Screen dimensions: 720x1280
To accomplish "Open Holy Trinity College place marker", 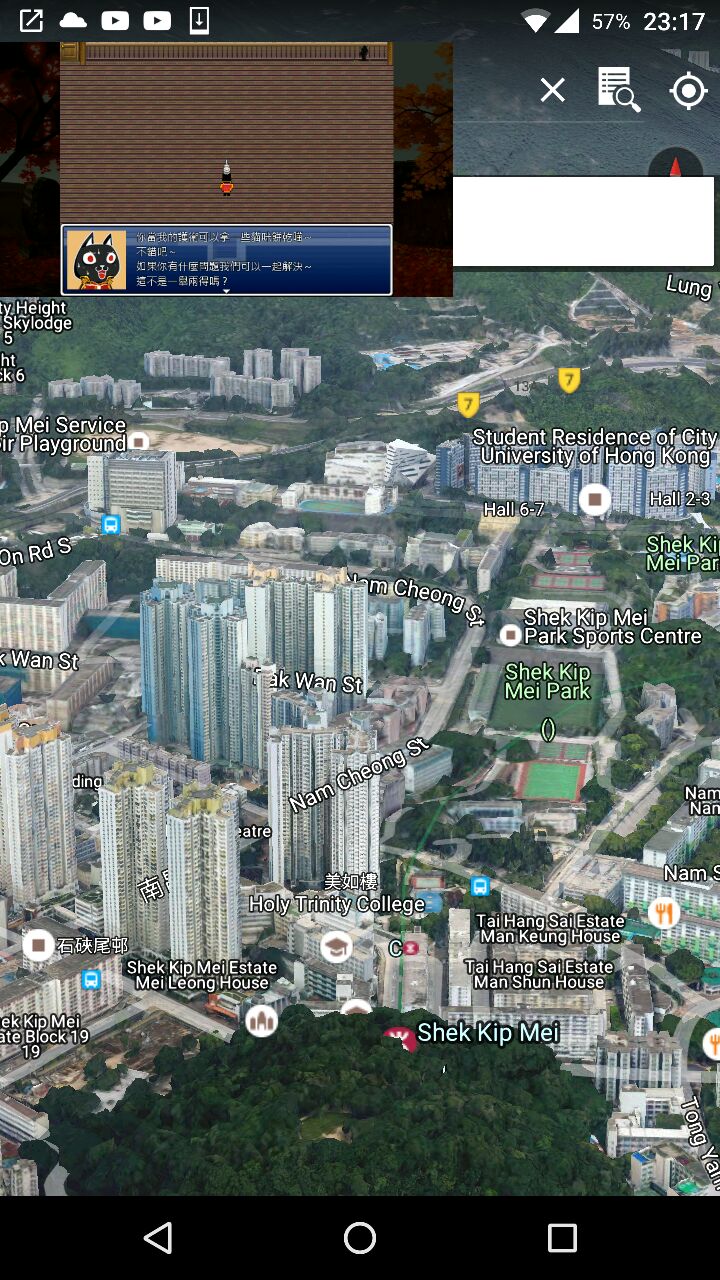I will [336, 946].
